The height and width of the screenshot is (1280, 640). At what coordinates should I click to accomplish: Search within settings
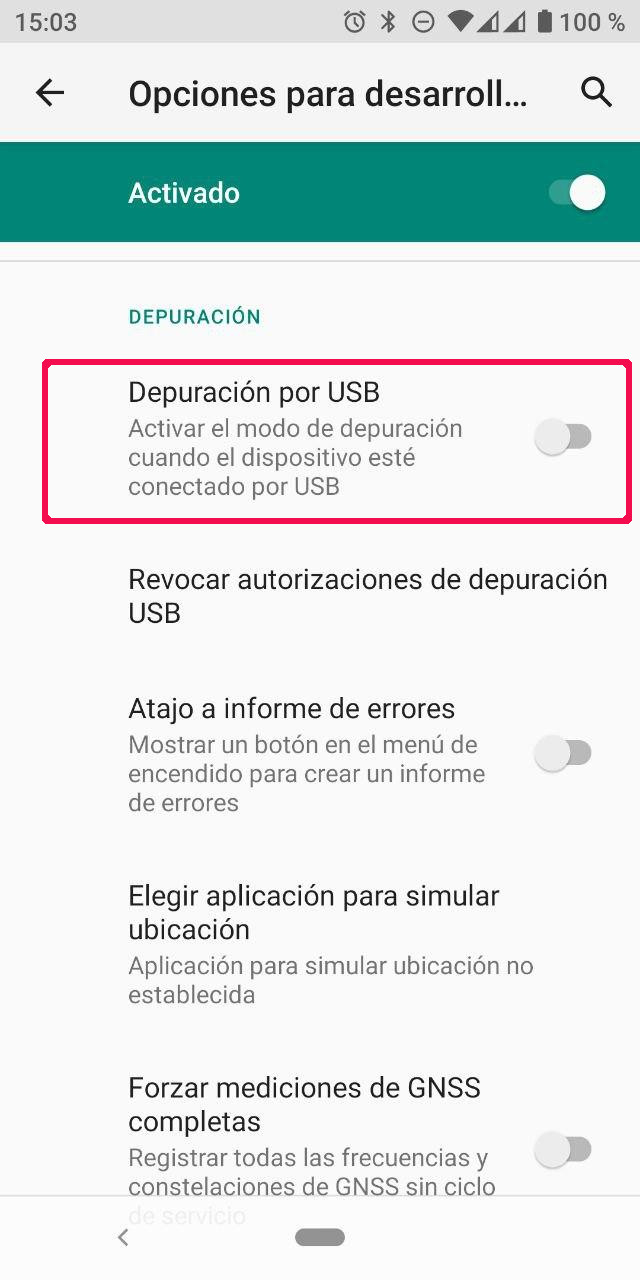click(596, 93)
